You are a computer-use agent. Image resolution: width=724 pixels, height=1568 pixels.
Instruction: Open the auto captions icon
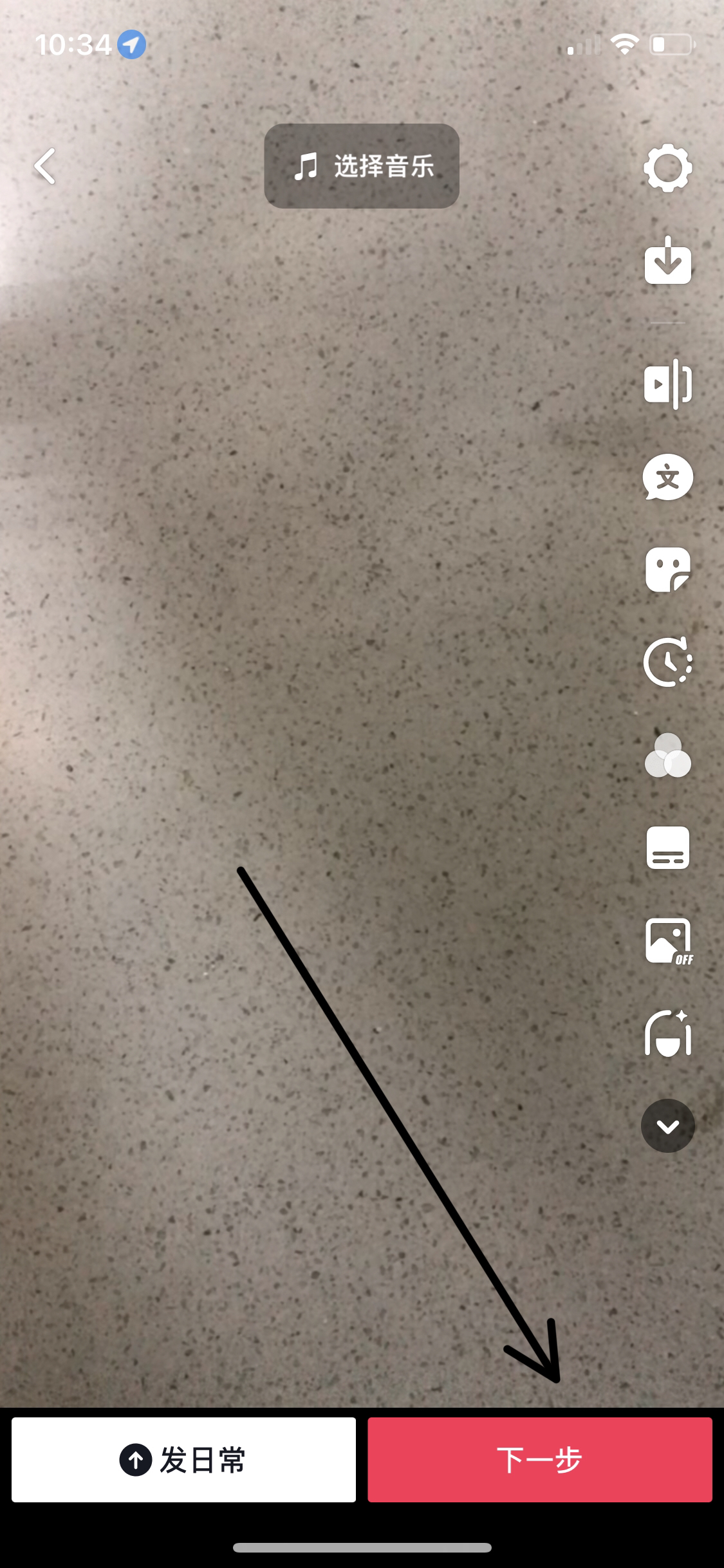667,848
